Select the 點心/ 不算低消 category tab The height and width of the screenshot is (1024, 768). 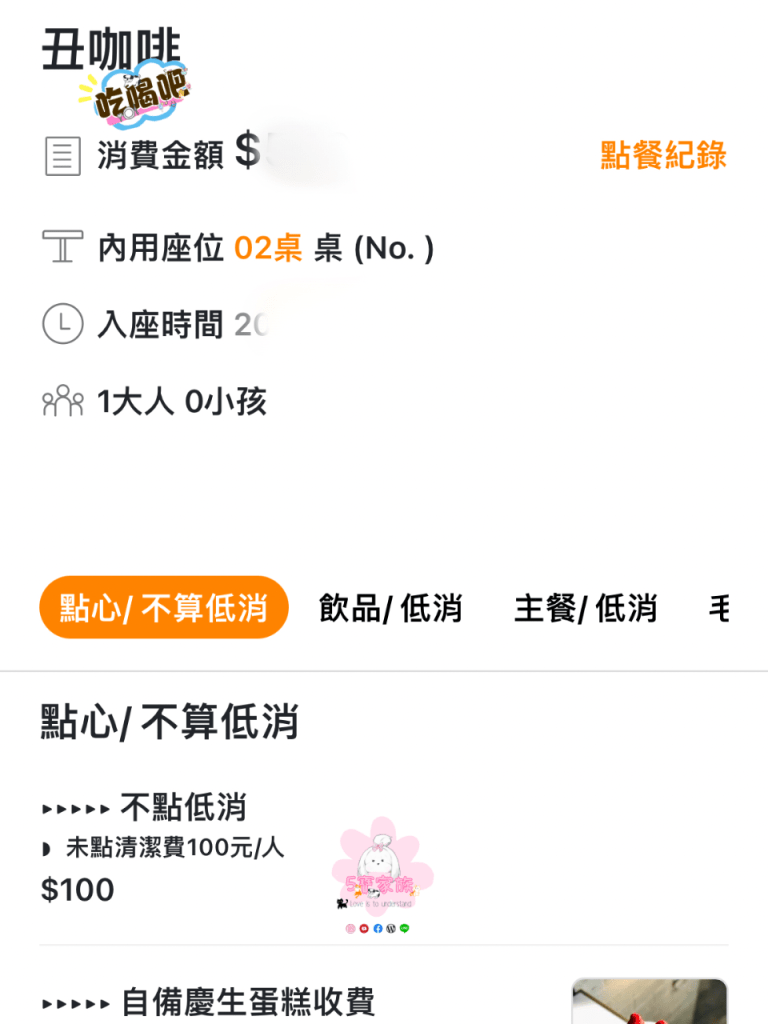(164, 607)
